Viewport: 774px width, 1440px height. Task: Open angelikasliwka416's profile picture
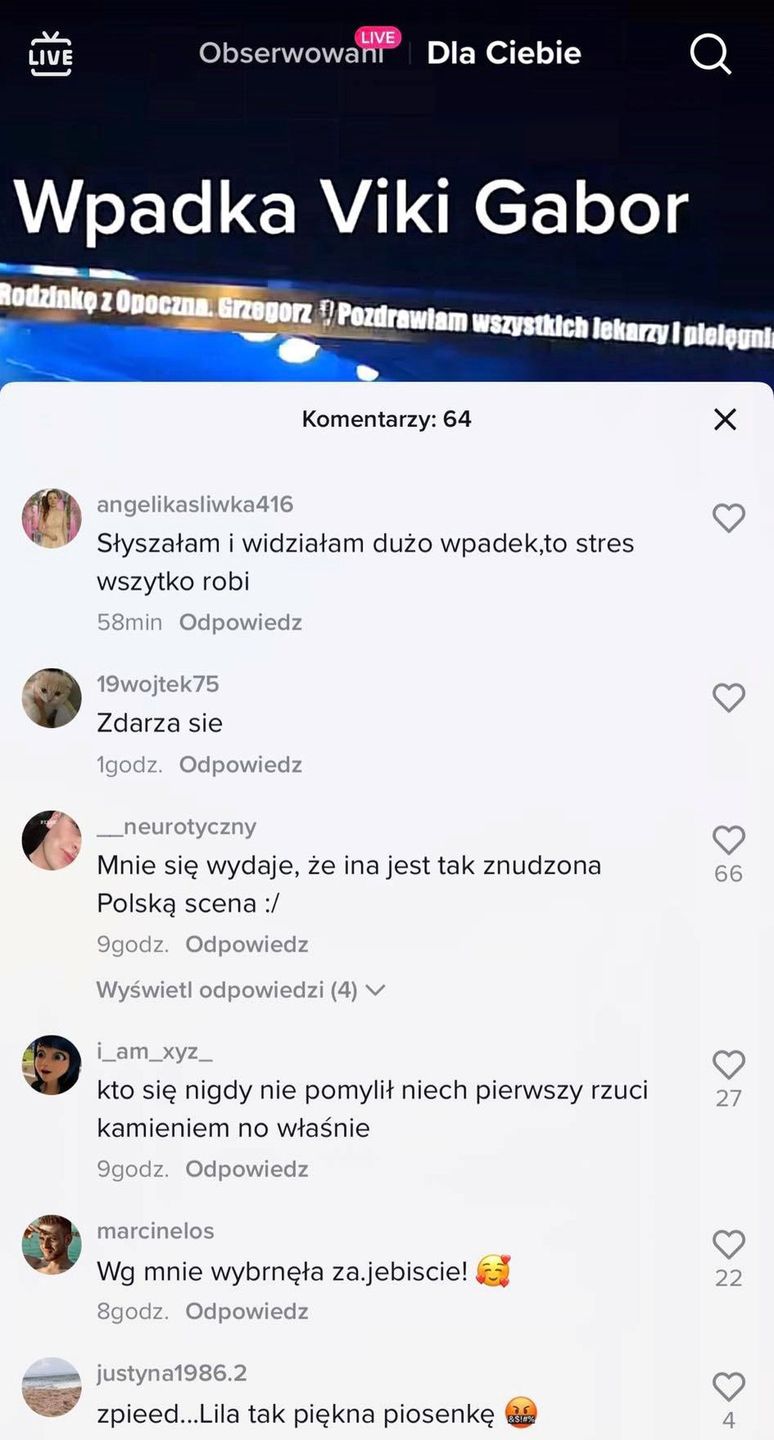point(52,518)
